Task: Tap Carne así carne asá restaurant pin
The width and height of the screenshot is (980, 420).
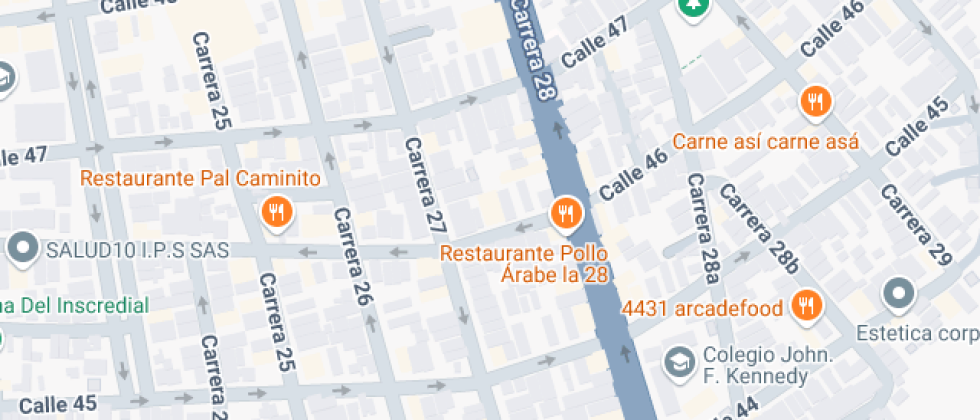Action: 816,102
